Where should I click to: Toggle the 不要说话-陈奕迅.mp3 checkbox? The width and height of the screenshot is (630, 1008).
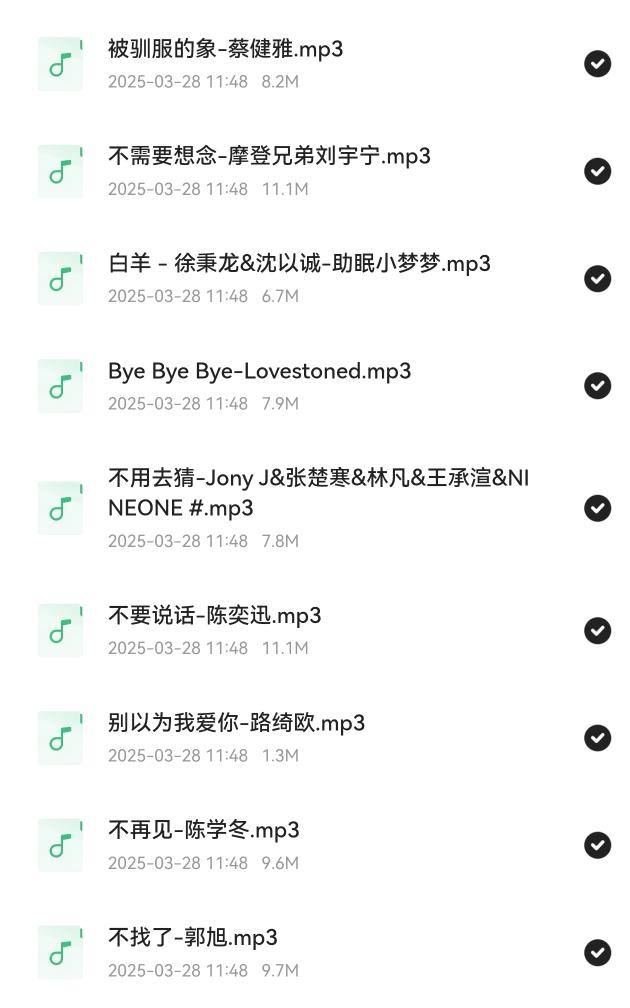coord(597,631)
